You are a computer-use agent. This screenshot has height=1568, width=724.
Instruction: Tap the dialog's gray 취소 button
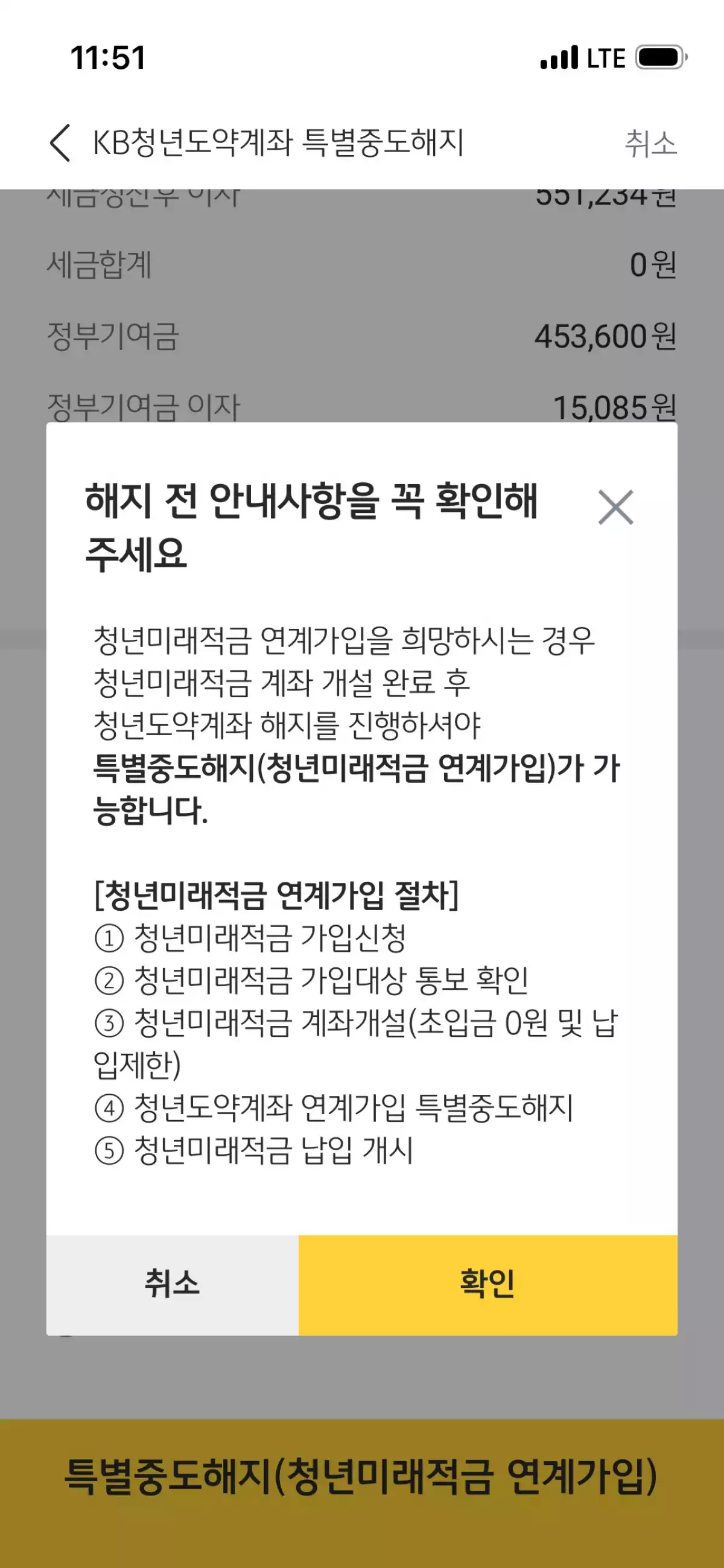(x=172, y=1284)
